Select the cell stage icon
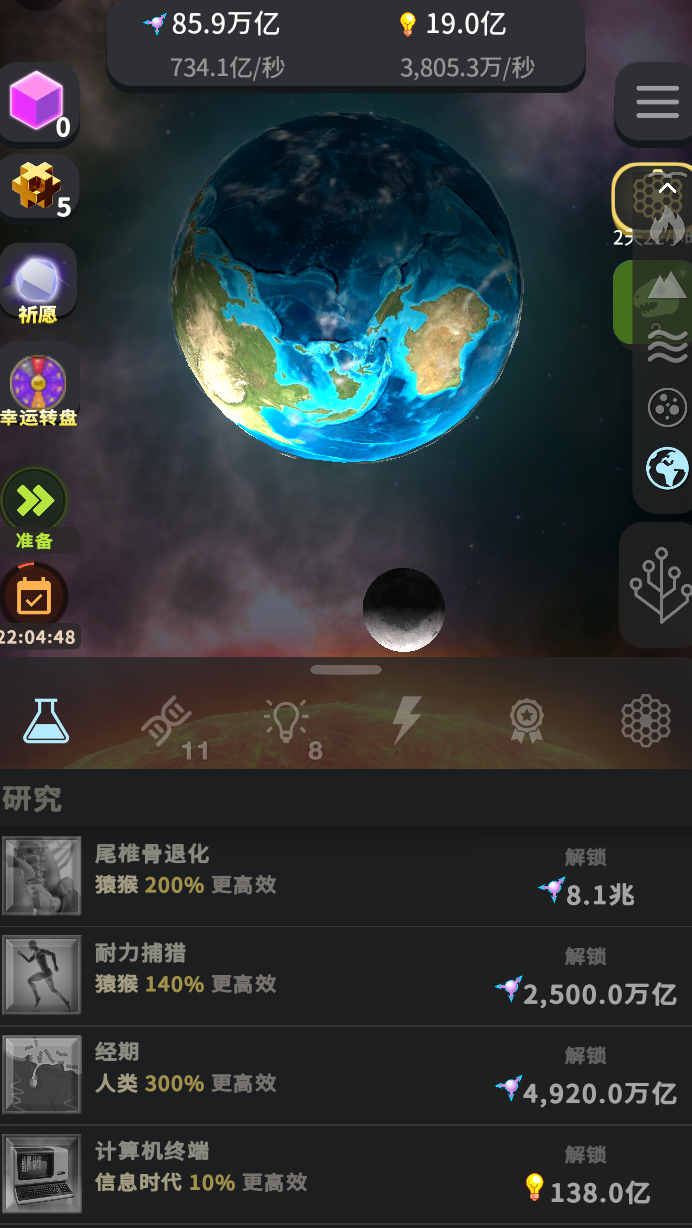Image resolution: width=692 pixels, height=1228 pixels. click(x=667, y=407)
